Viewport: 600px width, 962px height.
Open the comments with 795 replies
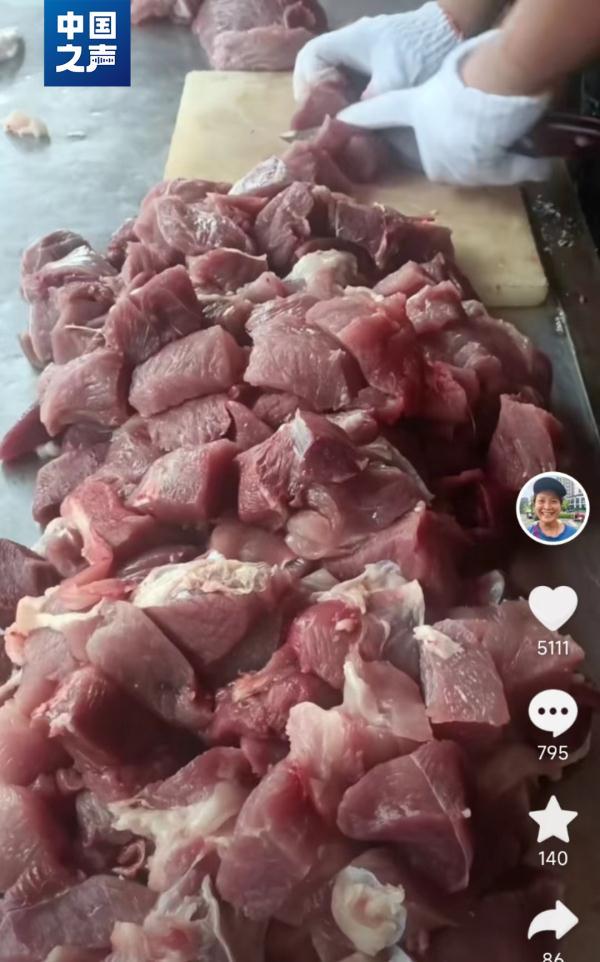click(552, 714)
